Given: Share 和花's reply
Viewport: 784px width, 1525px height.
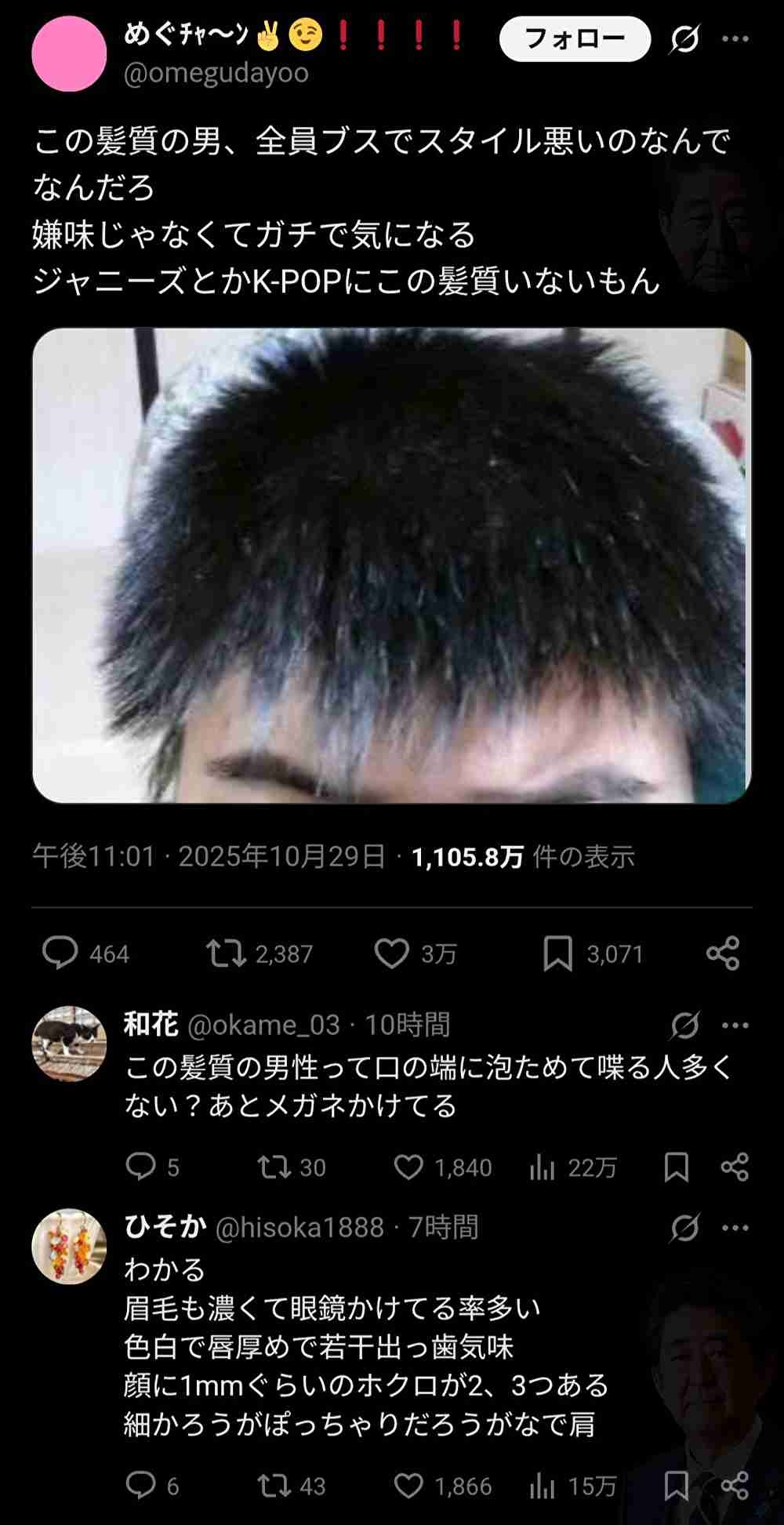Looking at the screenshot, I should pos(735,1167).
